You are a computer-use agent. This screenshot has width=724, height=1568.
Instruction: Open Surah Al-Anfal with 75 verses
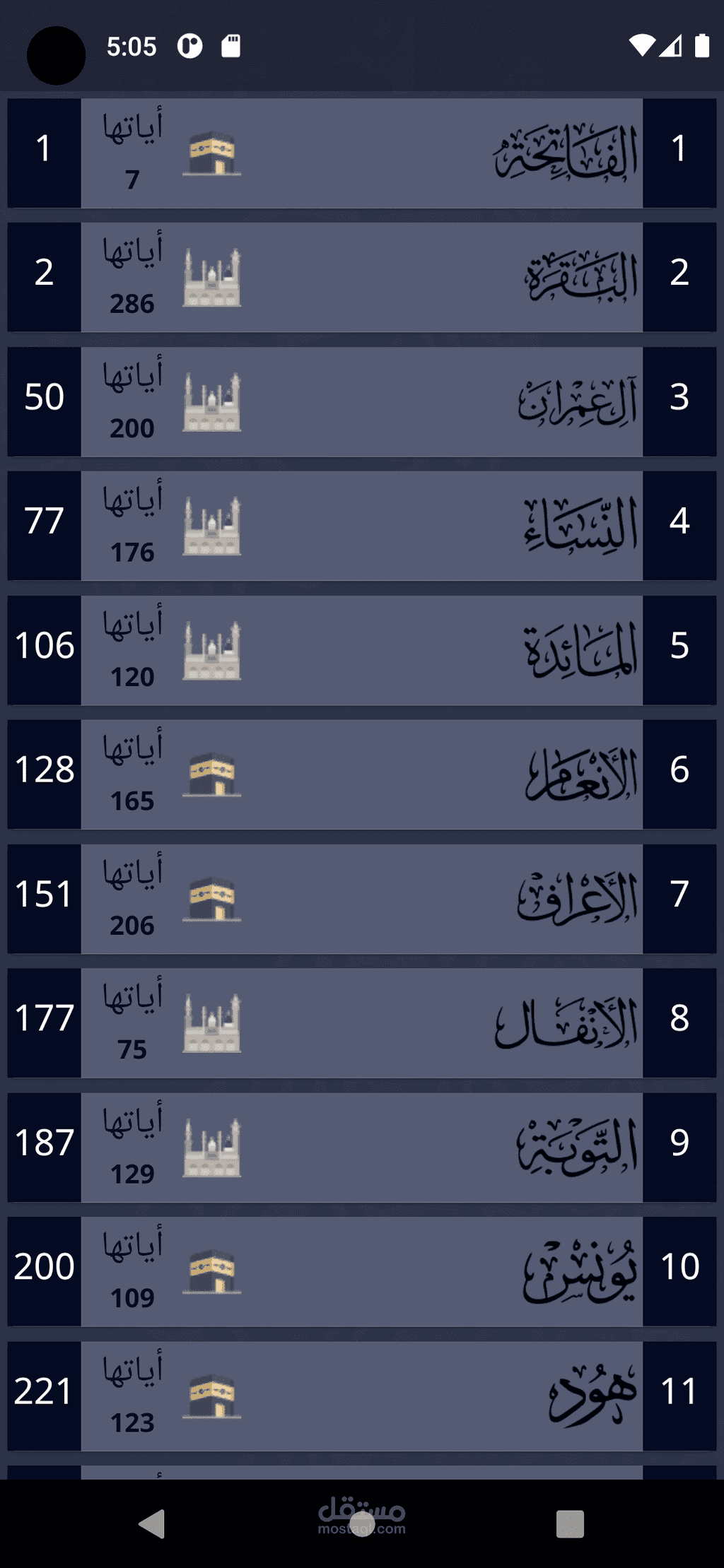[x=362, y=1023]
